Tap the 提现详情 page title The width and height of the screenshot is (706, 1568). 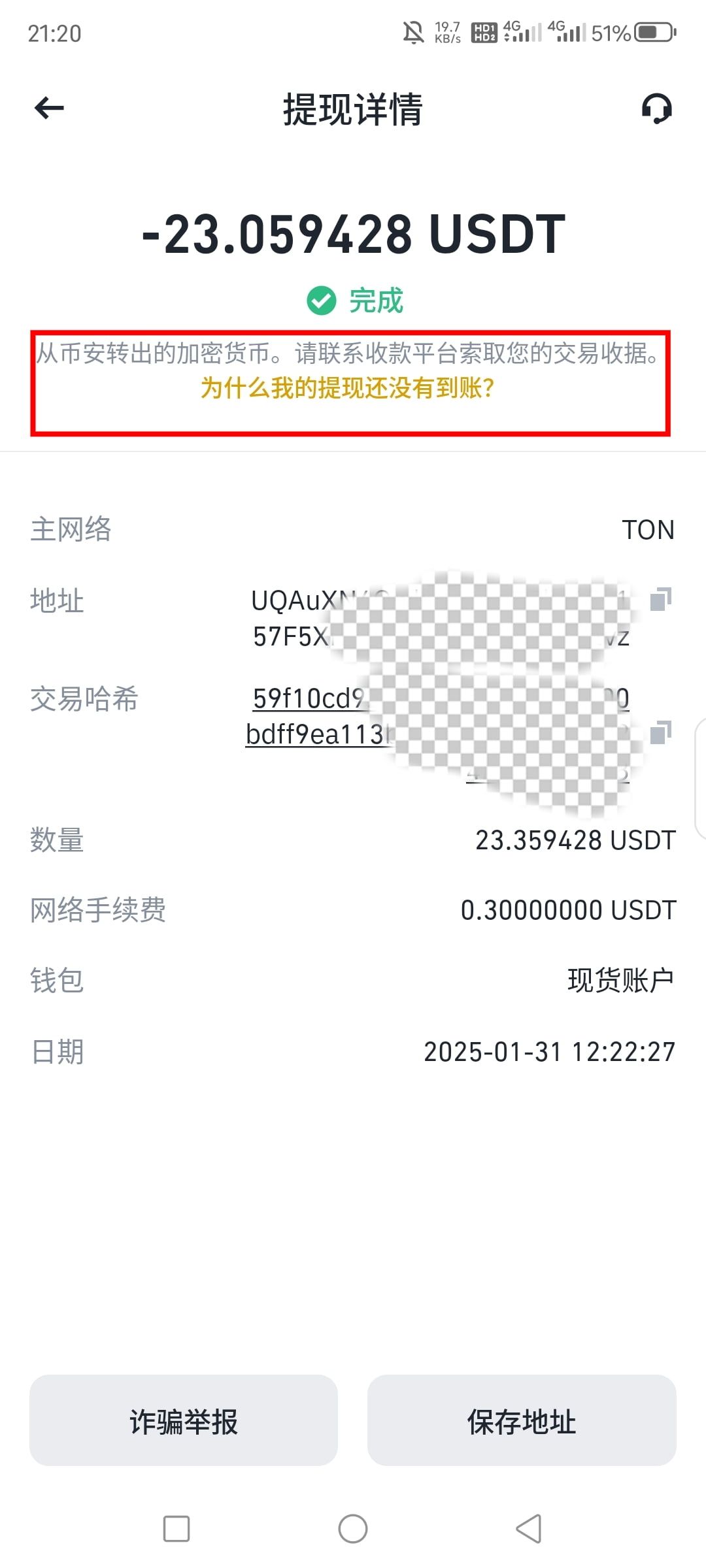351,110
